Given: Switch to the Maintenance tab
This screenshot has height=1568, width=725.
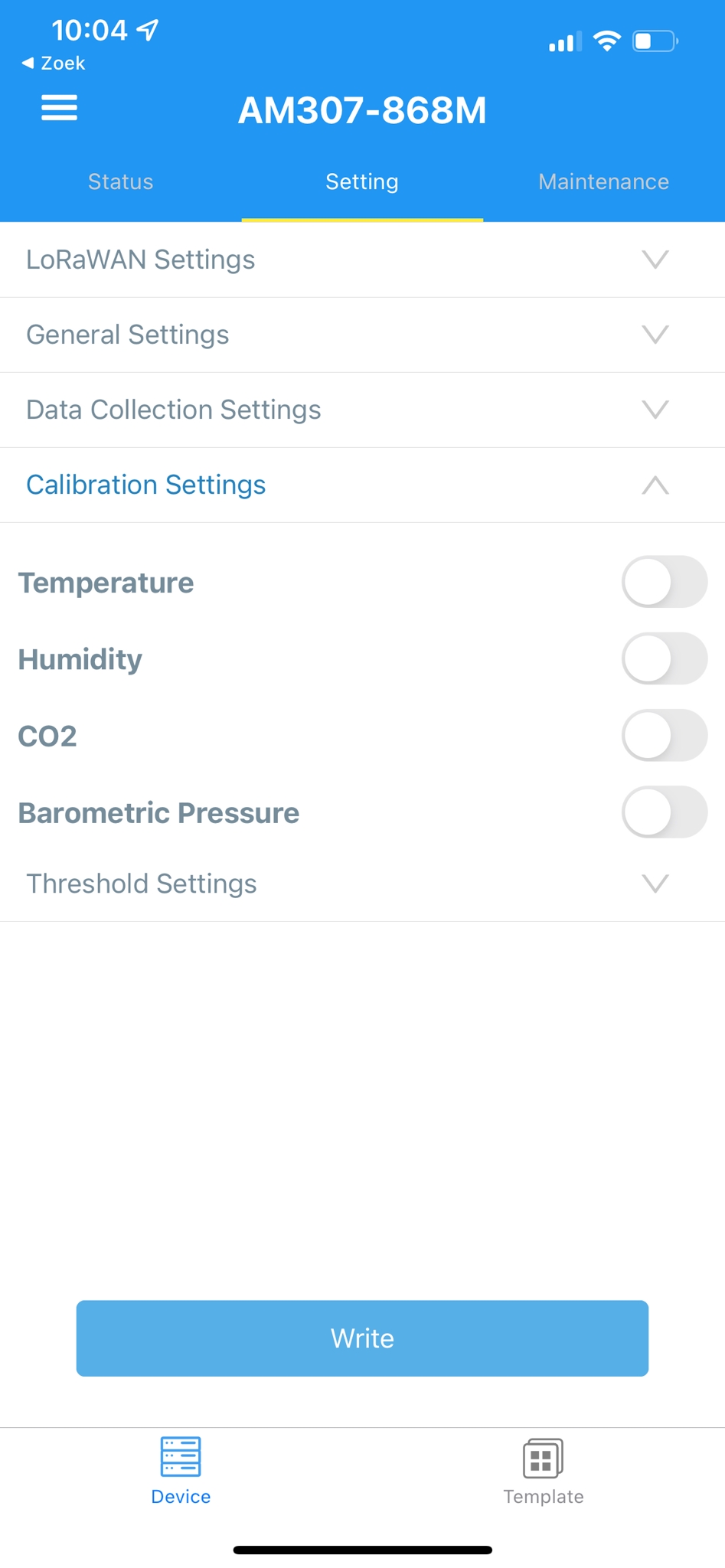Looking at the screenshot, I should (x=603, y=181).
